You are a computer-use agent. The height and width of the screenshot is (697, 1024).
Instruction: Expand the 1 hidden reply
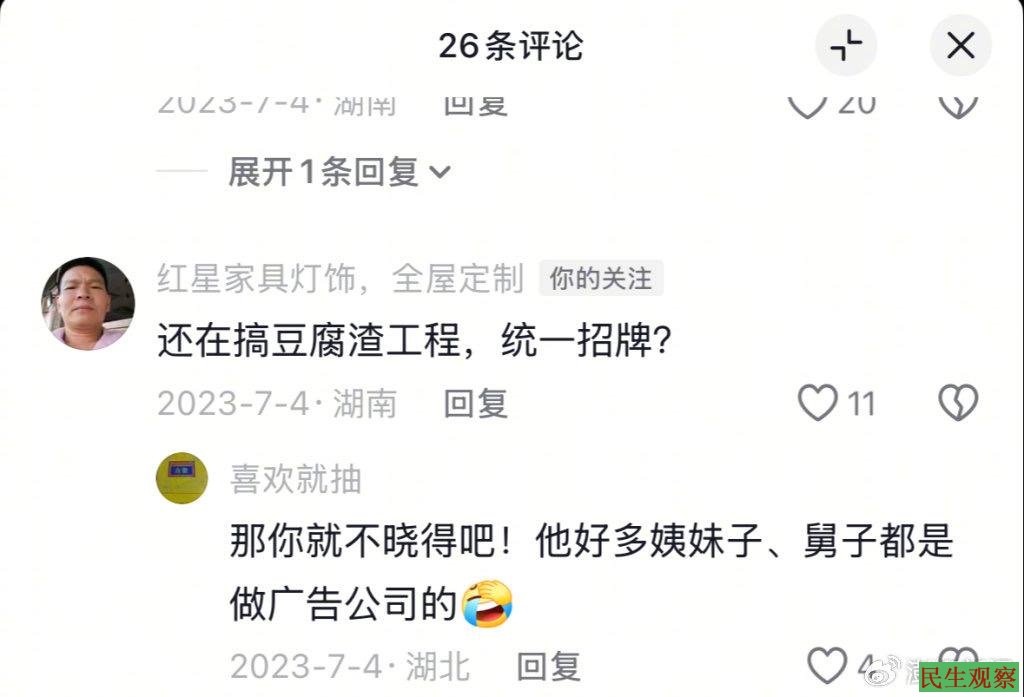(x=338, y=173)
